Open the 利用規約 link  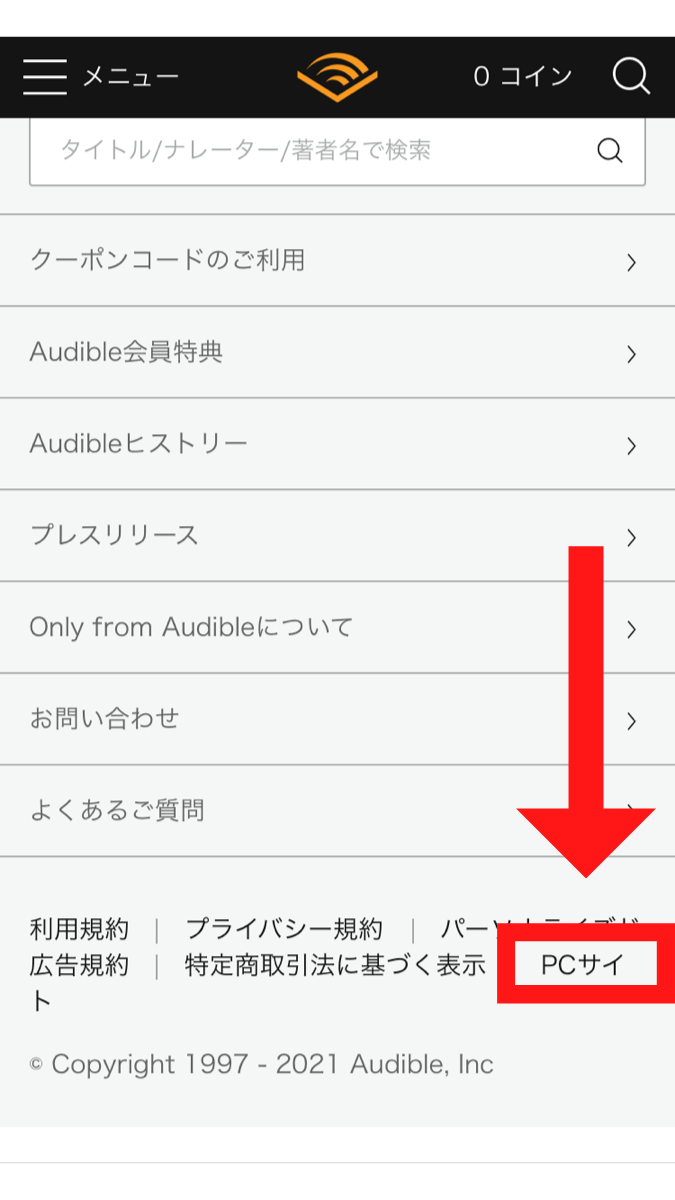[79, 929]
